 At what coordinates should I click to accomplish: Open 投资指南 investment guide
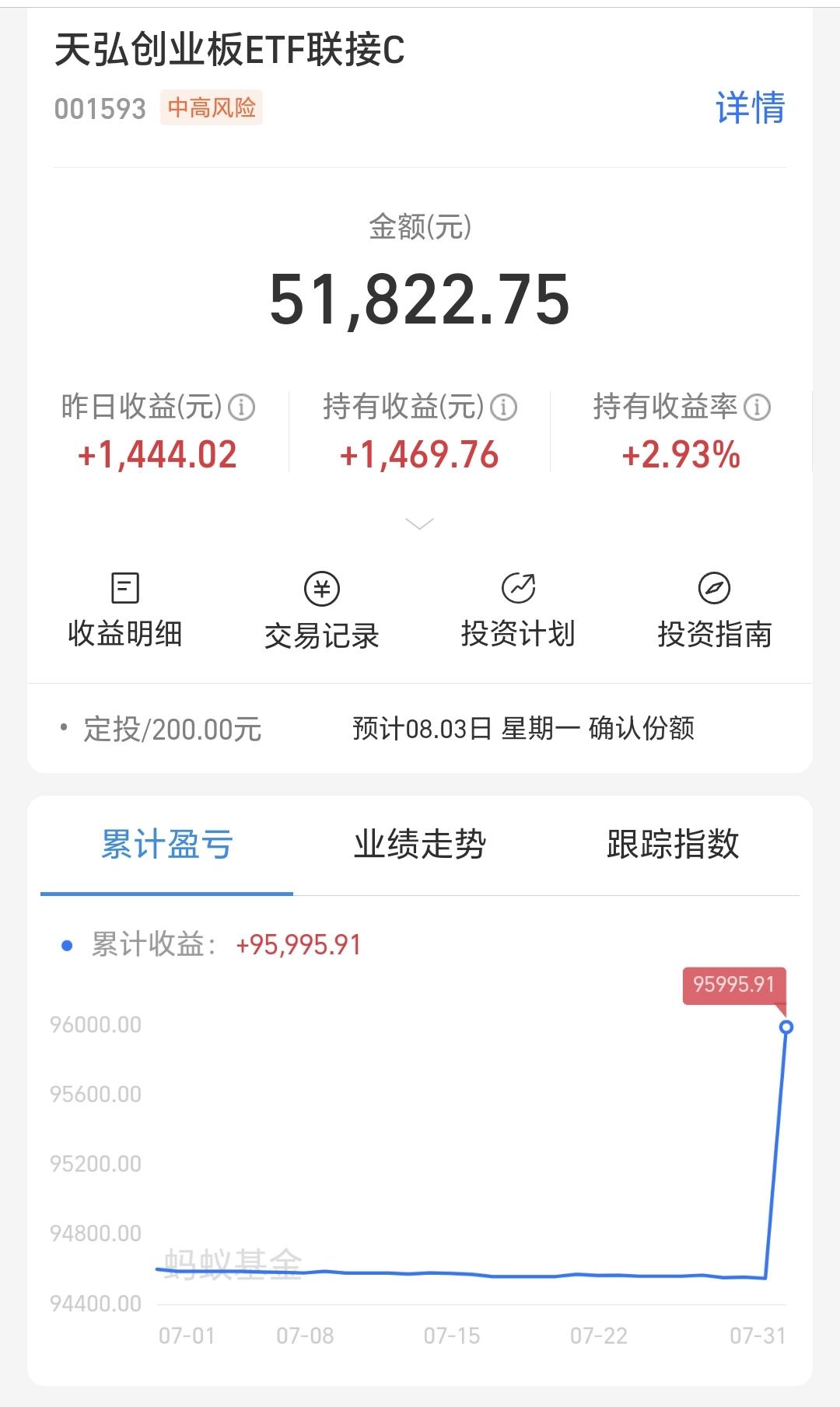[x=715, y=611]
